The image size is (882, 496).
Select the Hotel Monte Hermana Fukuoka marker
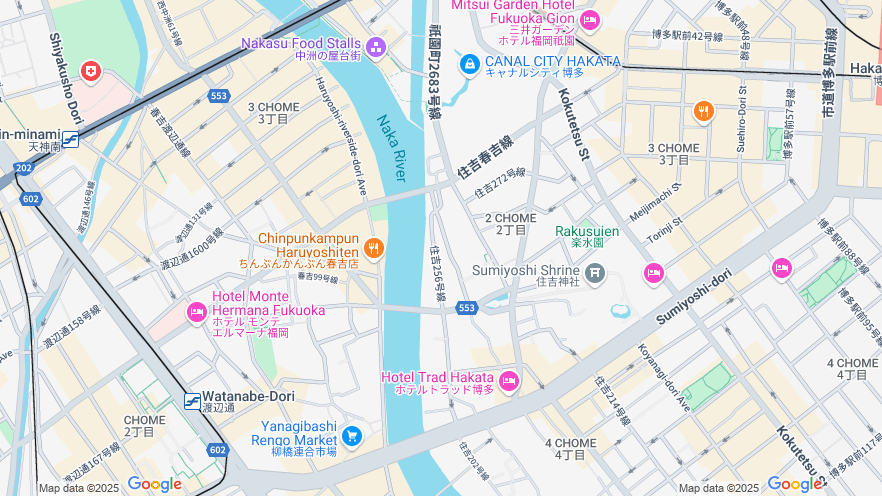pos(197,313)
